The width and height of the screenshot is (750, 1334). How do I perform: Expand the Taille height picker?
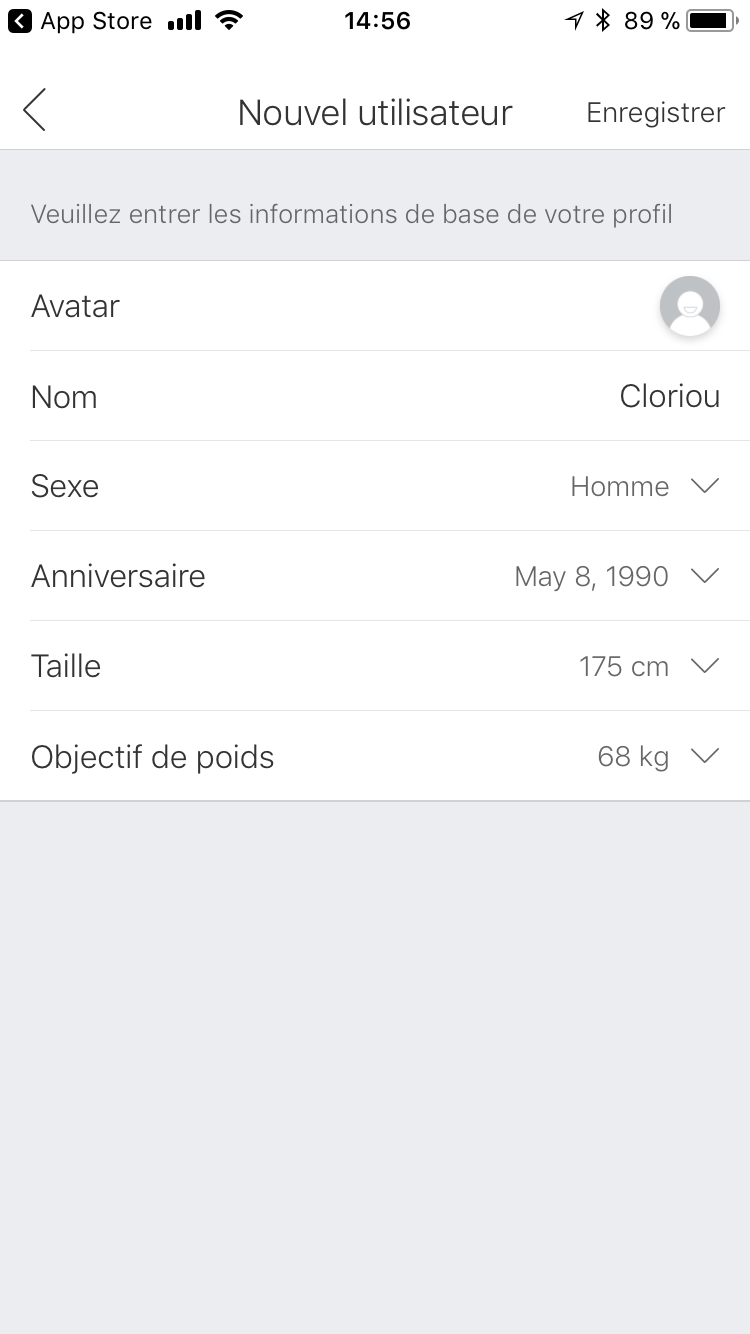(x=648, y=666)
